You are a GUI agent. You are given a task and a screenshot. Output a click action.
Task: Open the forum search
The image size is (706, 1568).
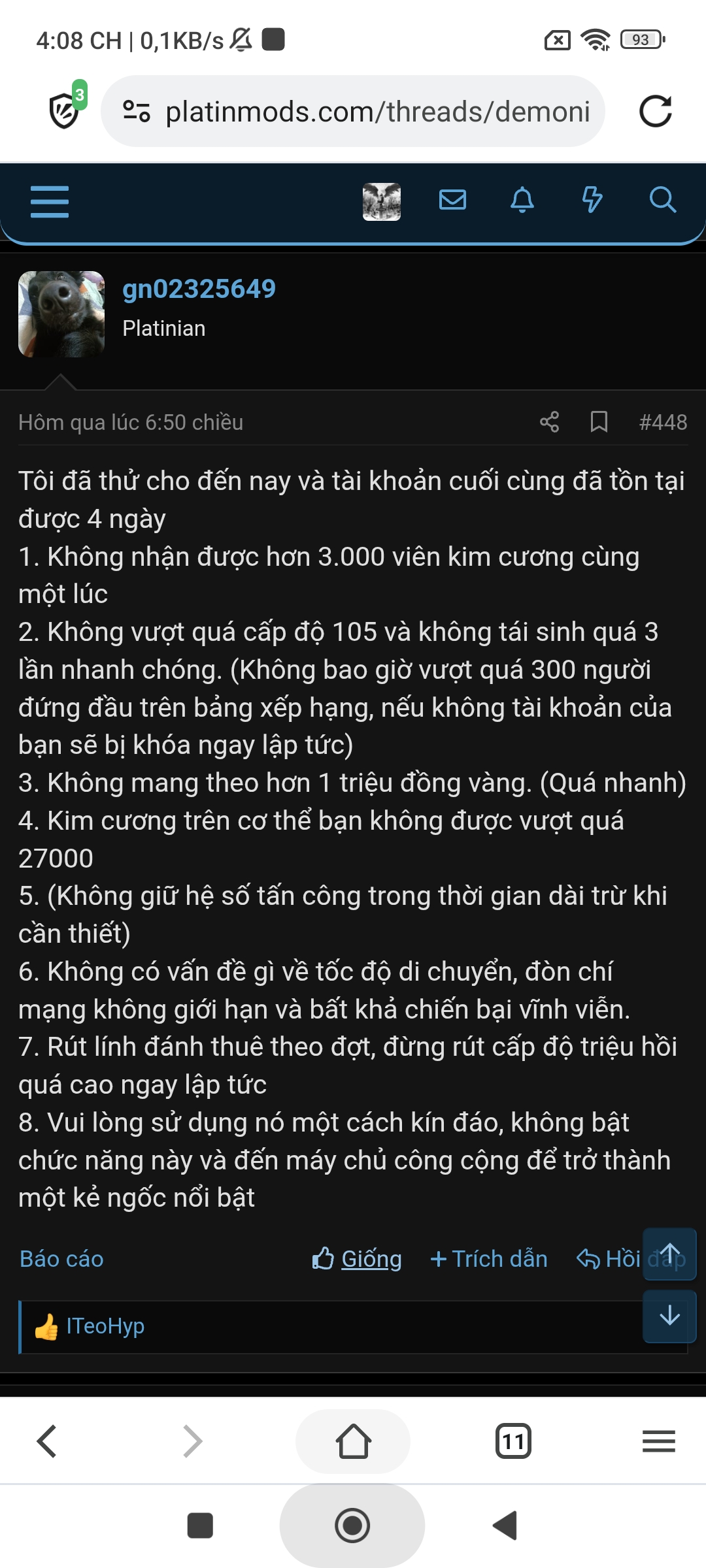point(662,200)
